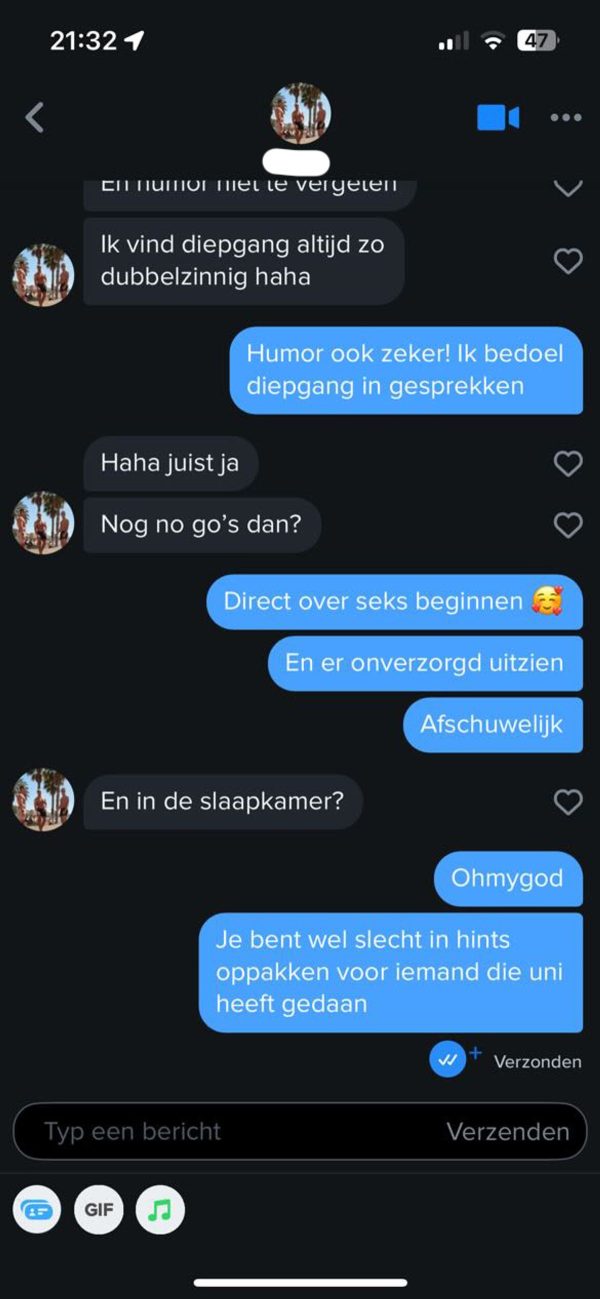Viewport: 600px width, 1299px height.
Task: Like the 'Nog no go's dan?' message
Action: (568, 524)
